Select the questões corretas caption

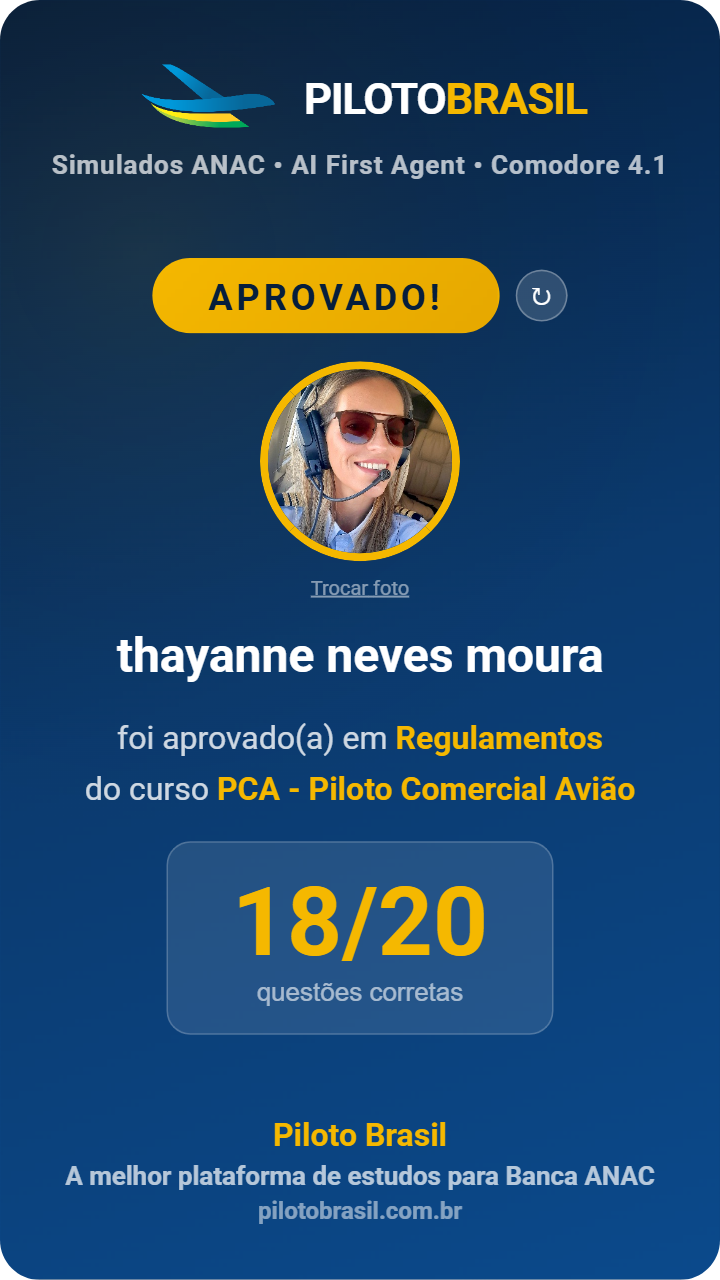360,993
